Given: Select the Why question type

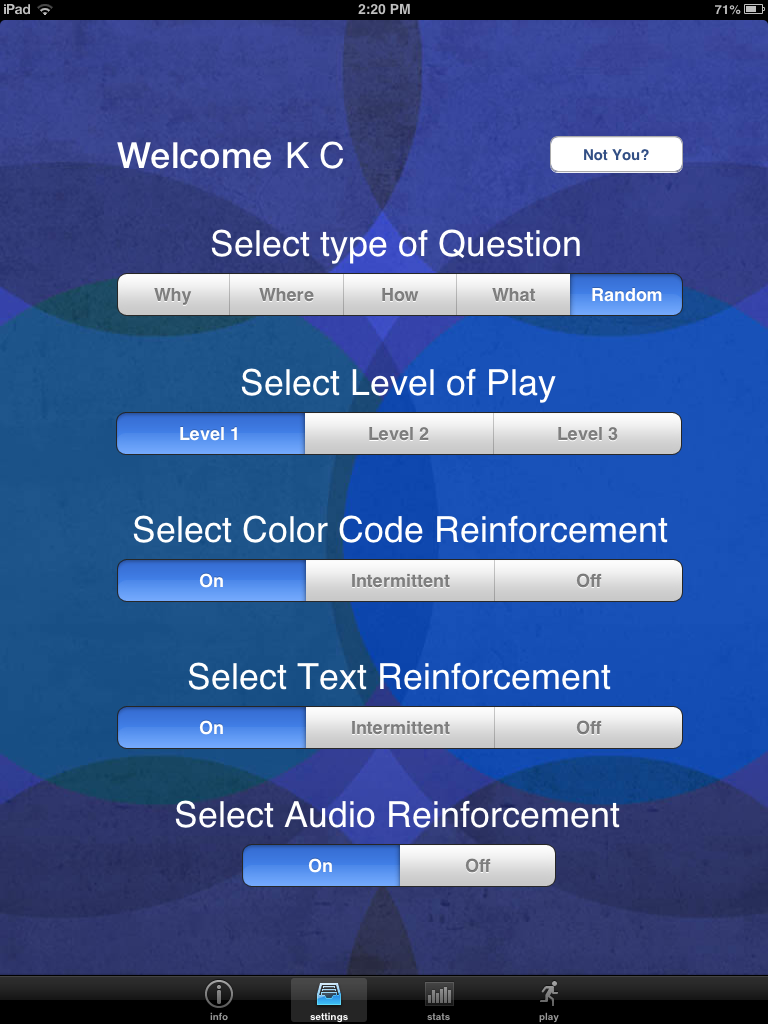Looking at the screenshot, I should coord(173,295).
